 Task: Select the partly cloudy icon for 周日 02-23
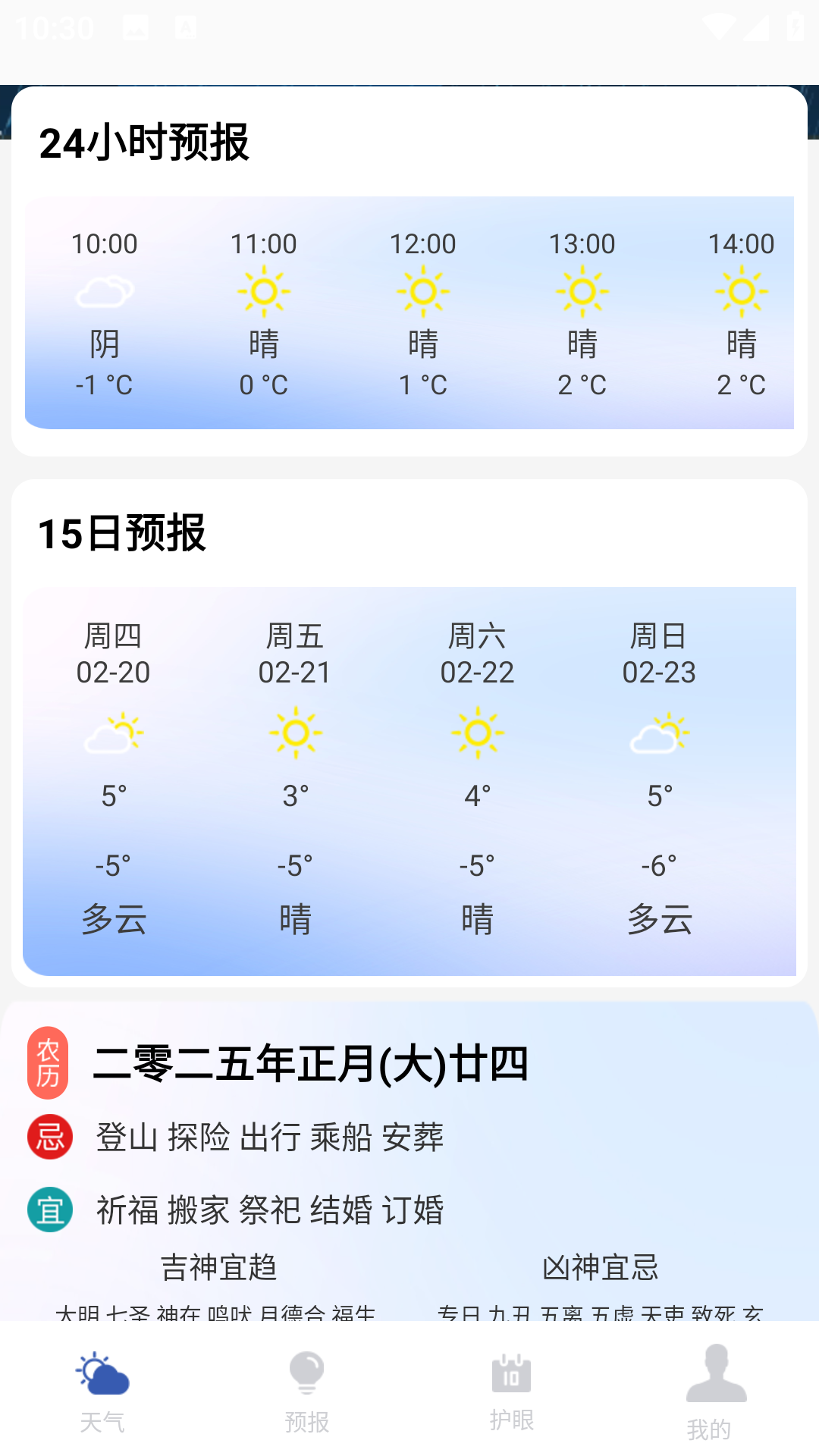coord(661,732)
